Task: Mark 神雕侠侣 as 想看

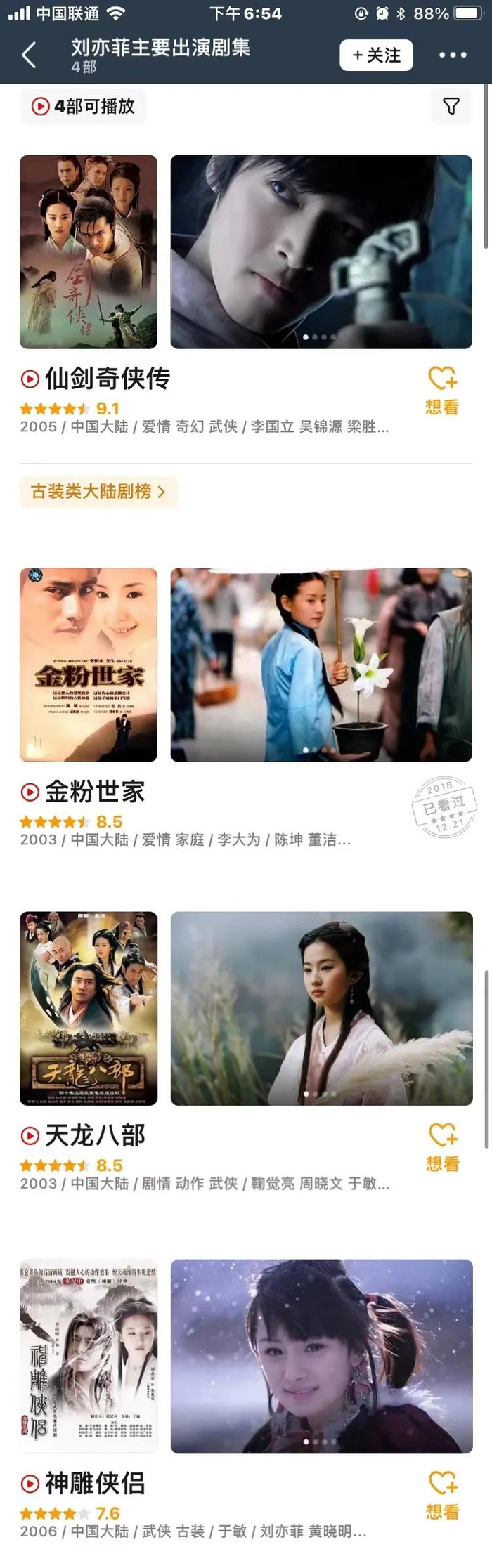Action: pos(442,1496)
